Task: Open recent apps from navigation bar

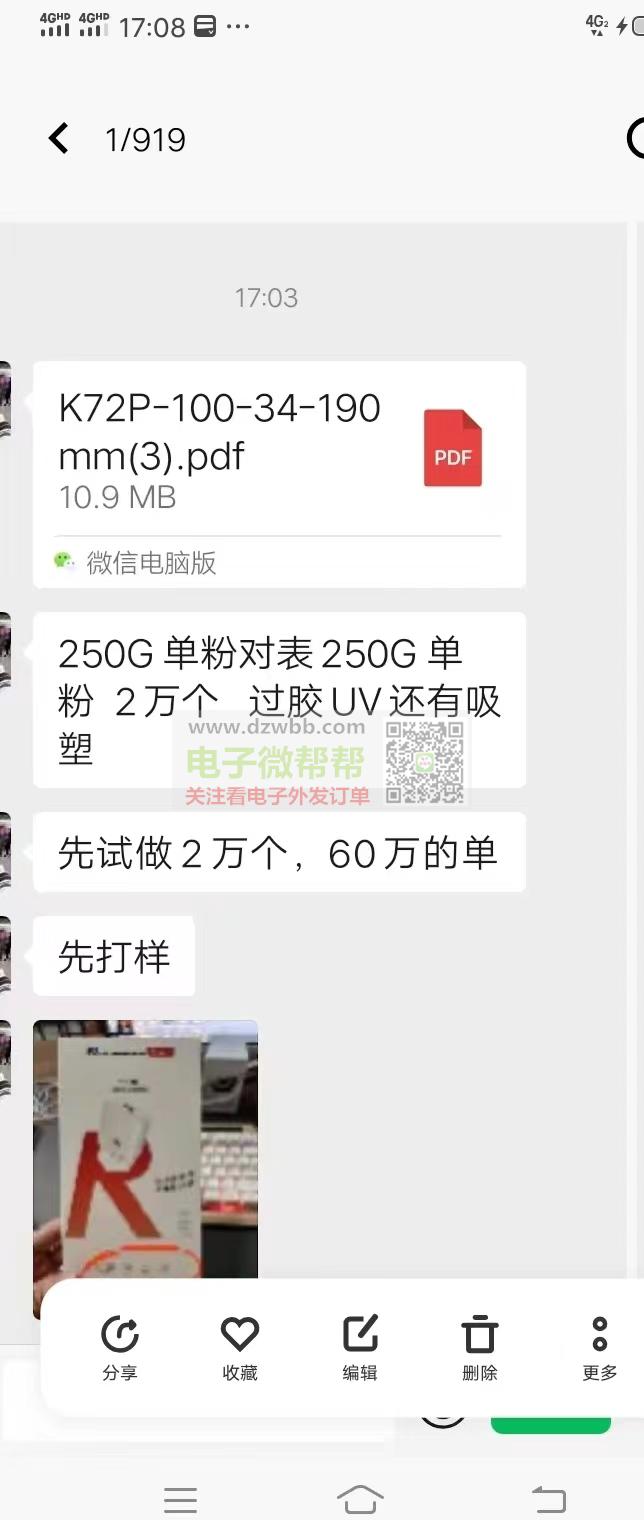Action: [x=181, y=1499]
